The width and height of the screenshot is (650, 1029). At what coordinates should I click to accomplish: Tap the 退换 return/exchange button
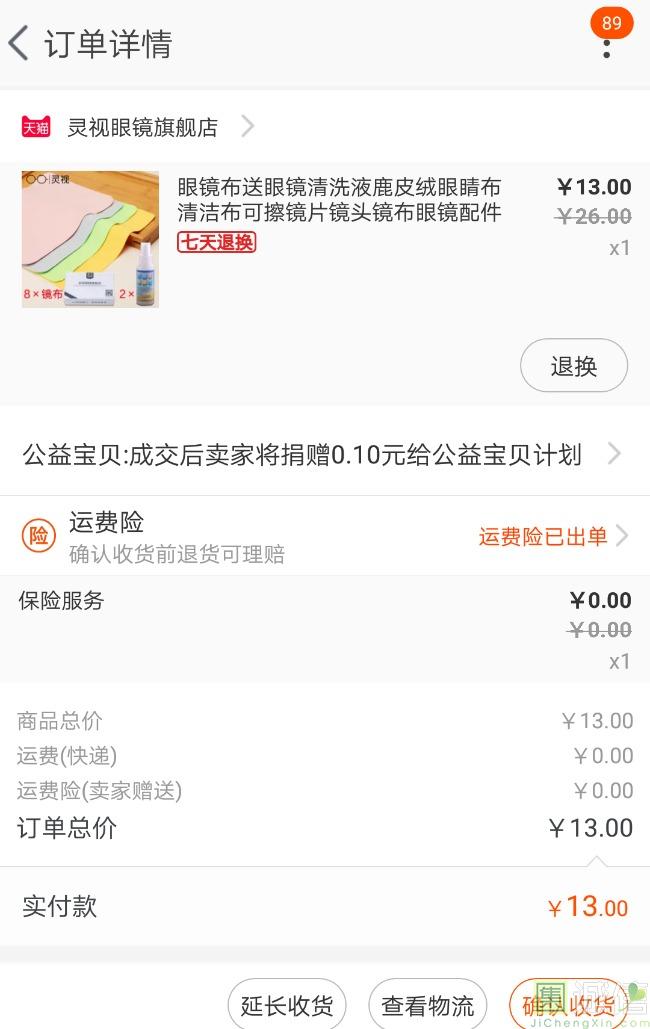point(573,366)
